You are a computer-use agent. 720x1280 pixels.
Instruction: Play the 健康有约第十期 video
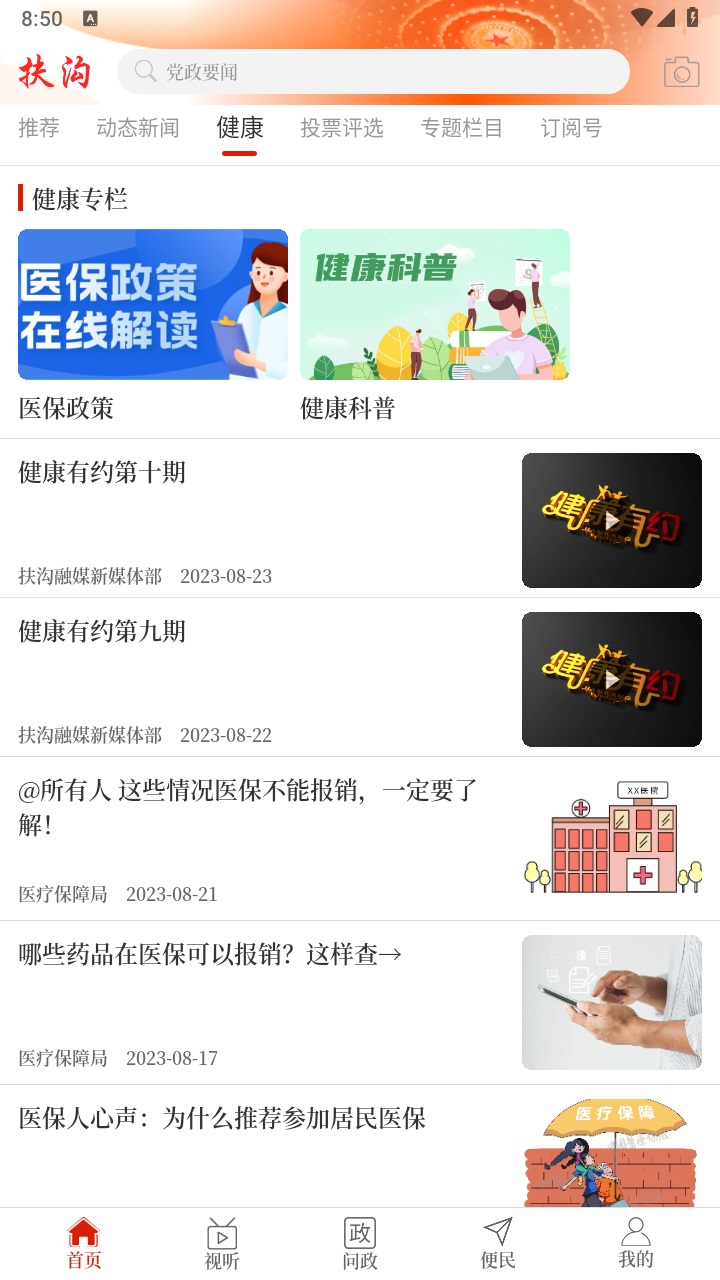point(611,519)
